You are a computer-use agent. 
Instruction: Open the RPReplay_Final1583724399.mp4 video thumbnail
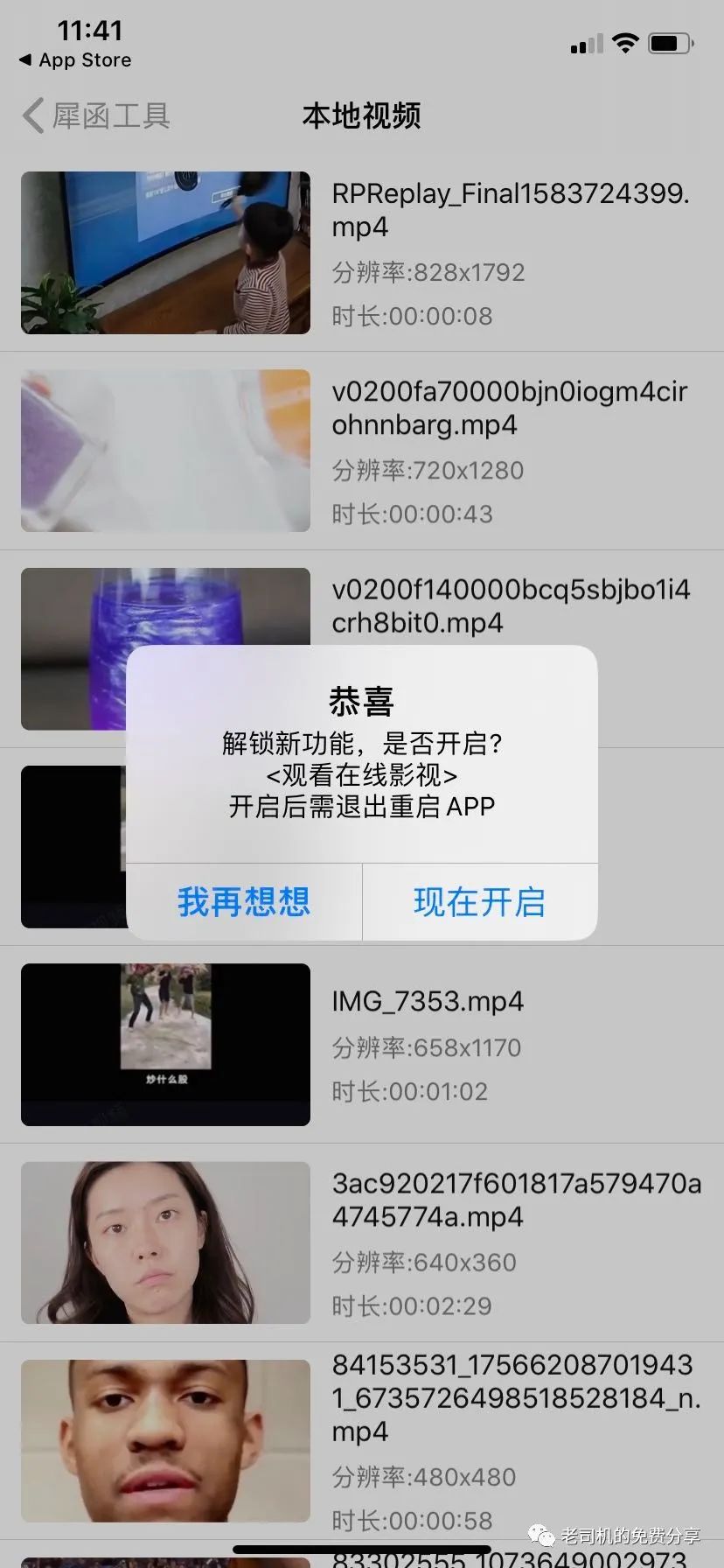click(164, 253)
